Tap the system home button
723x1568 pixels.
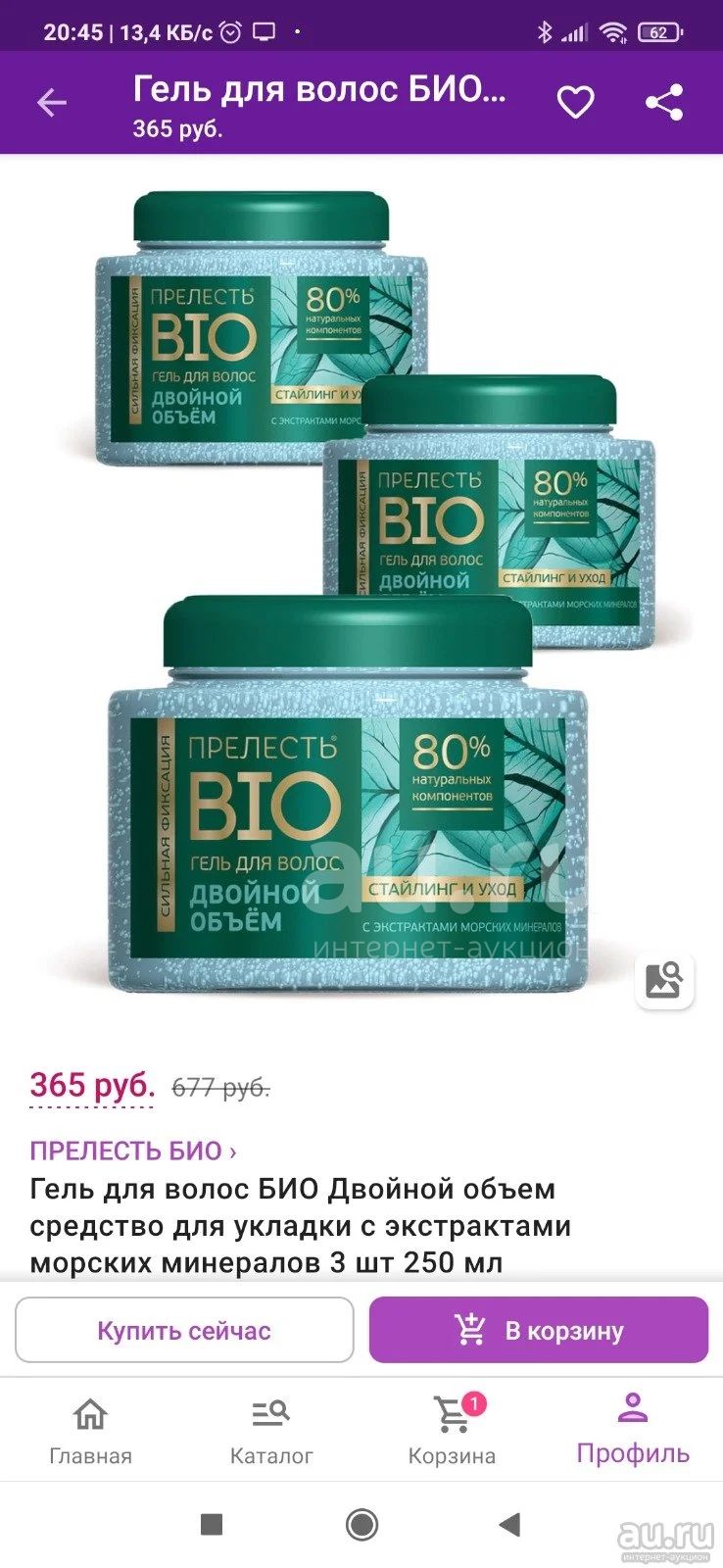(x=361, y=1525)
